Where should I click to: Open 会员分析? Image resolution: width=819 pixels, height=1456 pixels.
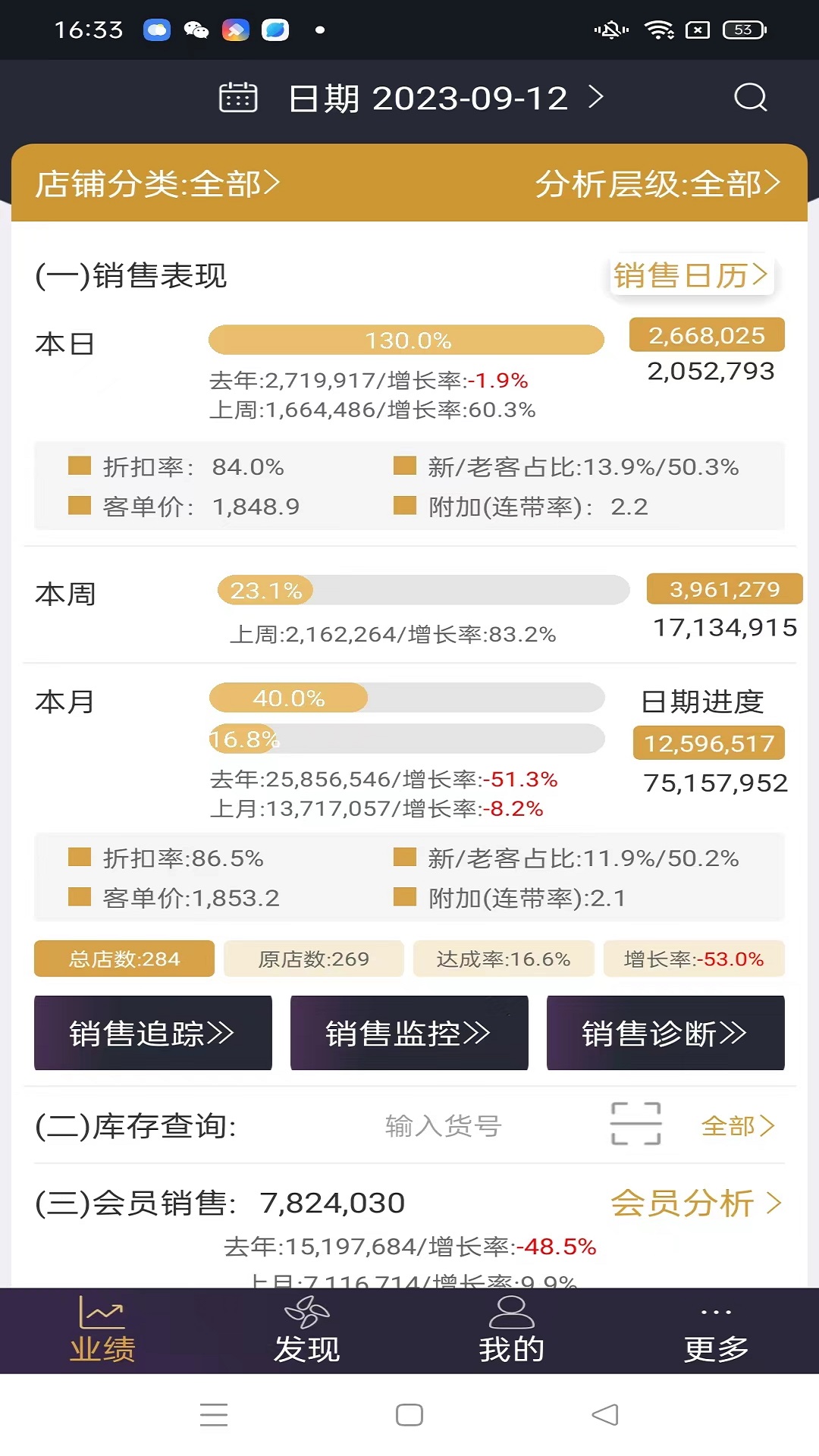[x=696, y=1203]
